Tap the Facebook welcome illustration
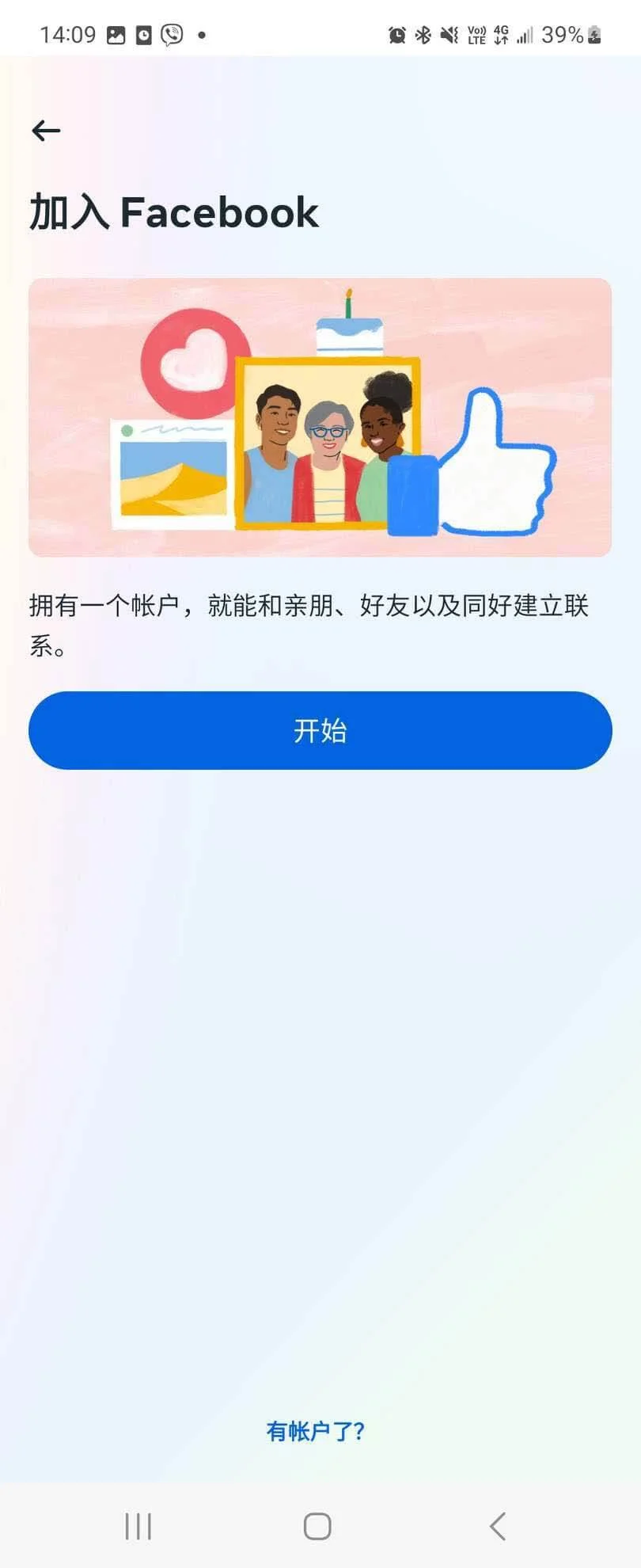The width and height of the screenshot is (641, 1568). point(319,416)
